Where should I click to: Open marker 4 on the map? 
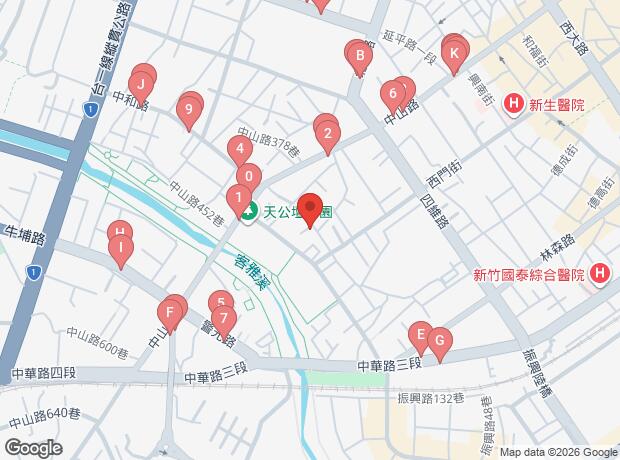pyautogui.click(x=238, y=150)
